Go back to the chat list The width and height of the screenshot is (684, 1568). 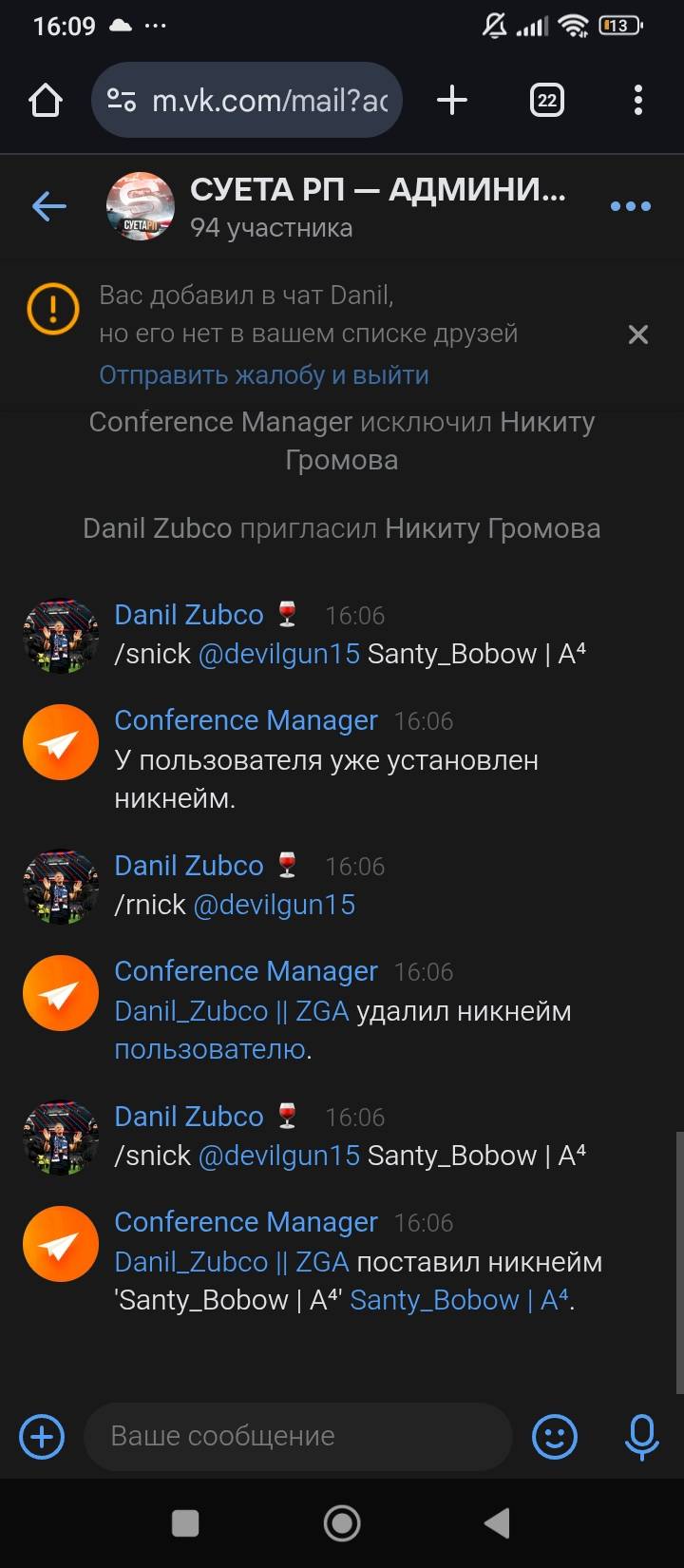click(x=49, y=206)
